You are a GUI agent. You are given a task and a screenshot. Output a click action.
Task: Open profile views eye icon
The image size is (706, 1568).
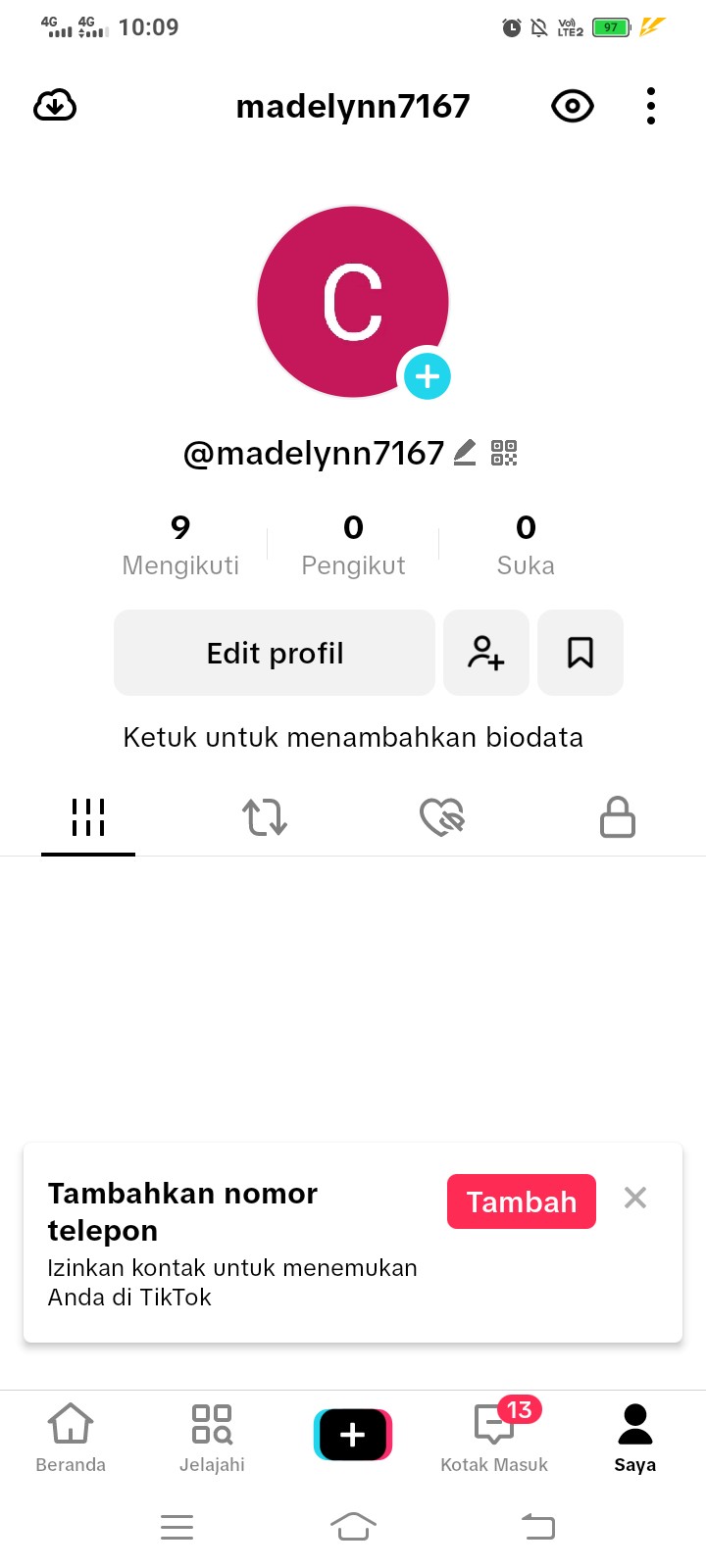(572, 106)
